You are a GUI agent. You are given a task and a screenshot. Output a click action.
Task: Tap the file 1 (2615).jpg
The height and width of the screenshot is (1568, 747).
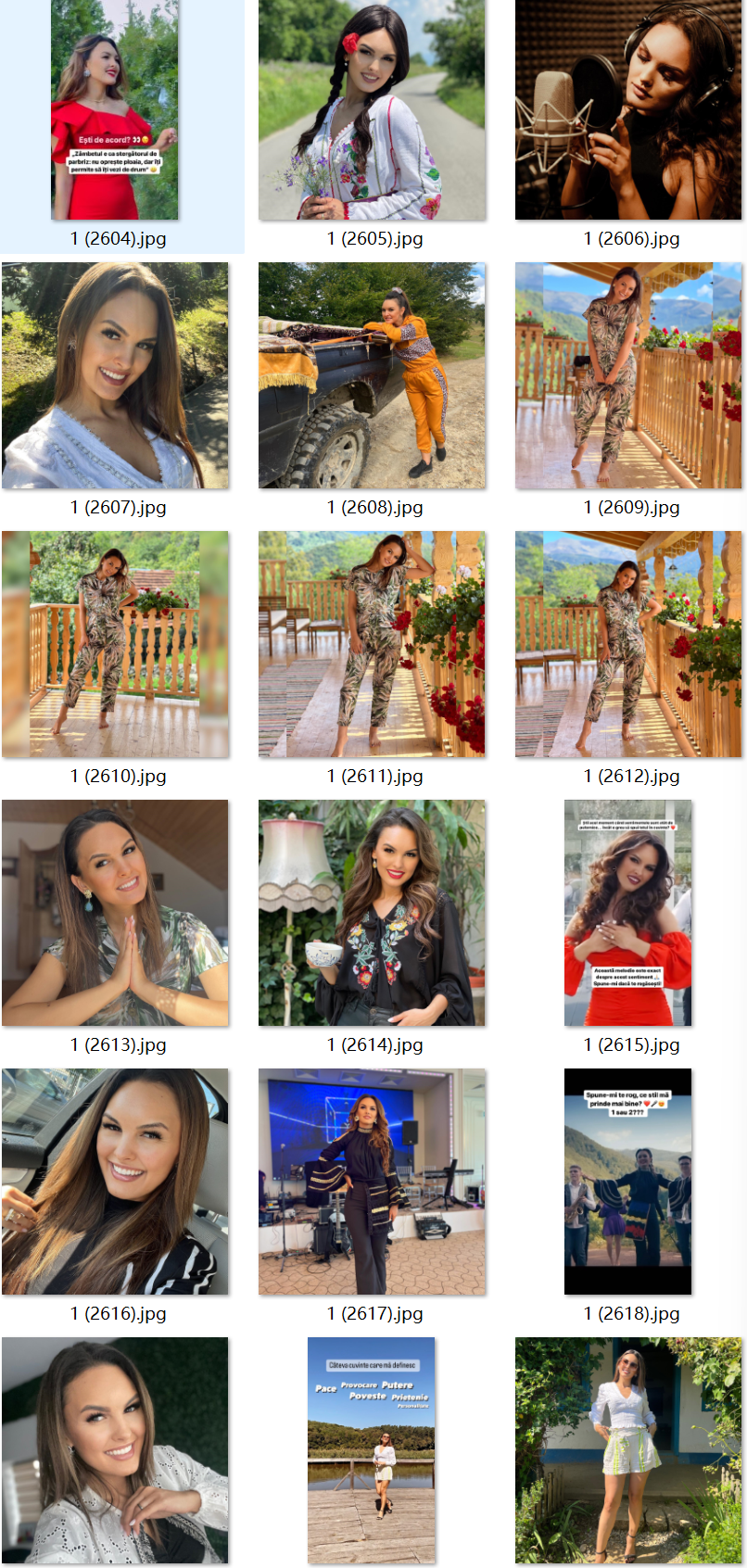point(628,913)
